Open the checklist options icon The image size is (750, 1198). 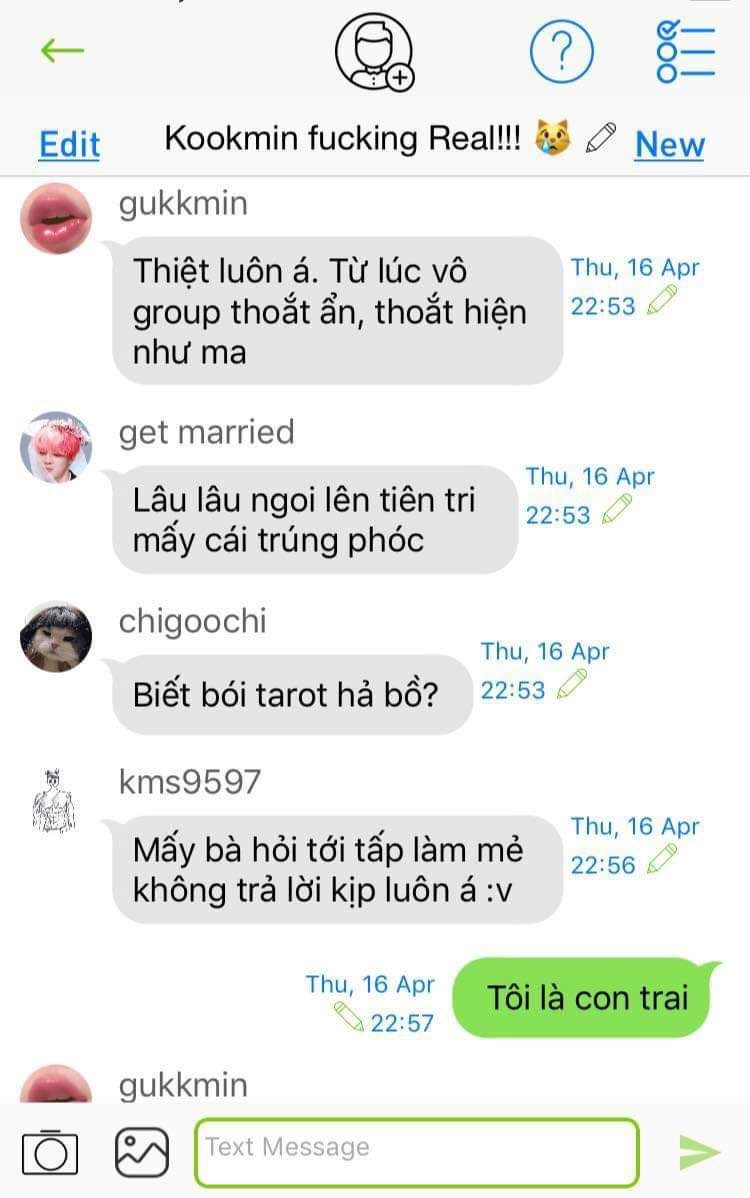tap(685, 50)
